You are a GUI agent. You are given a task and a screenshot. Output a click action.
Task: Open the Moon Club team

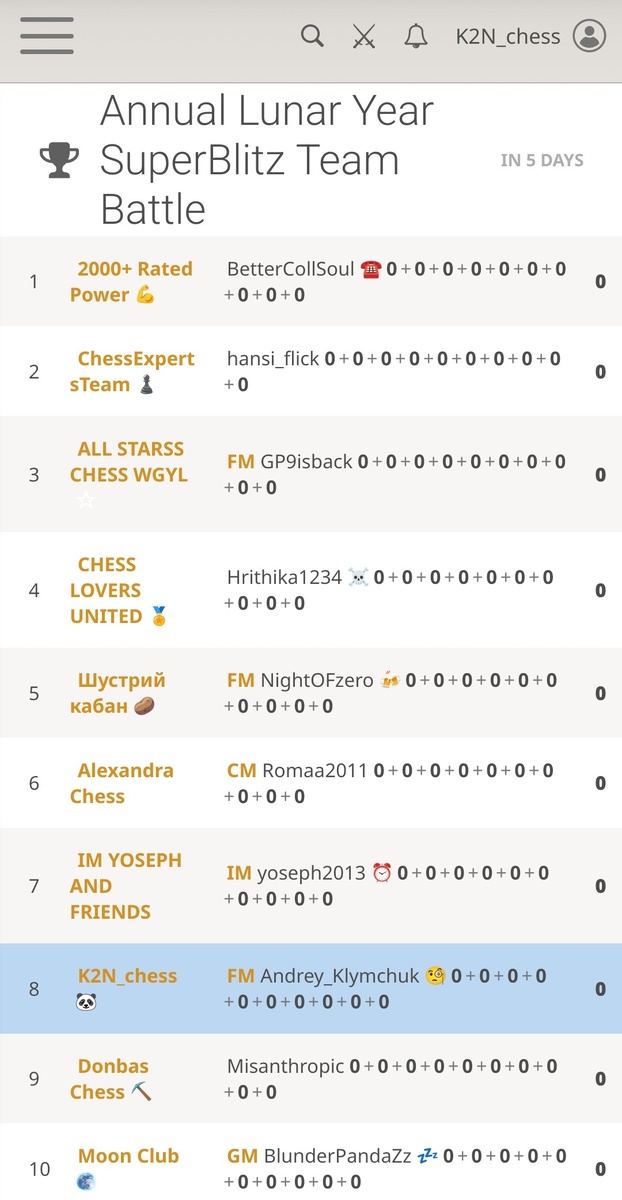(128, 1156)
